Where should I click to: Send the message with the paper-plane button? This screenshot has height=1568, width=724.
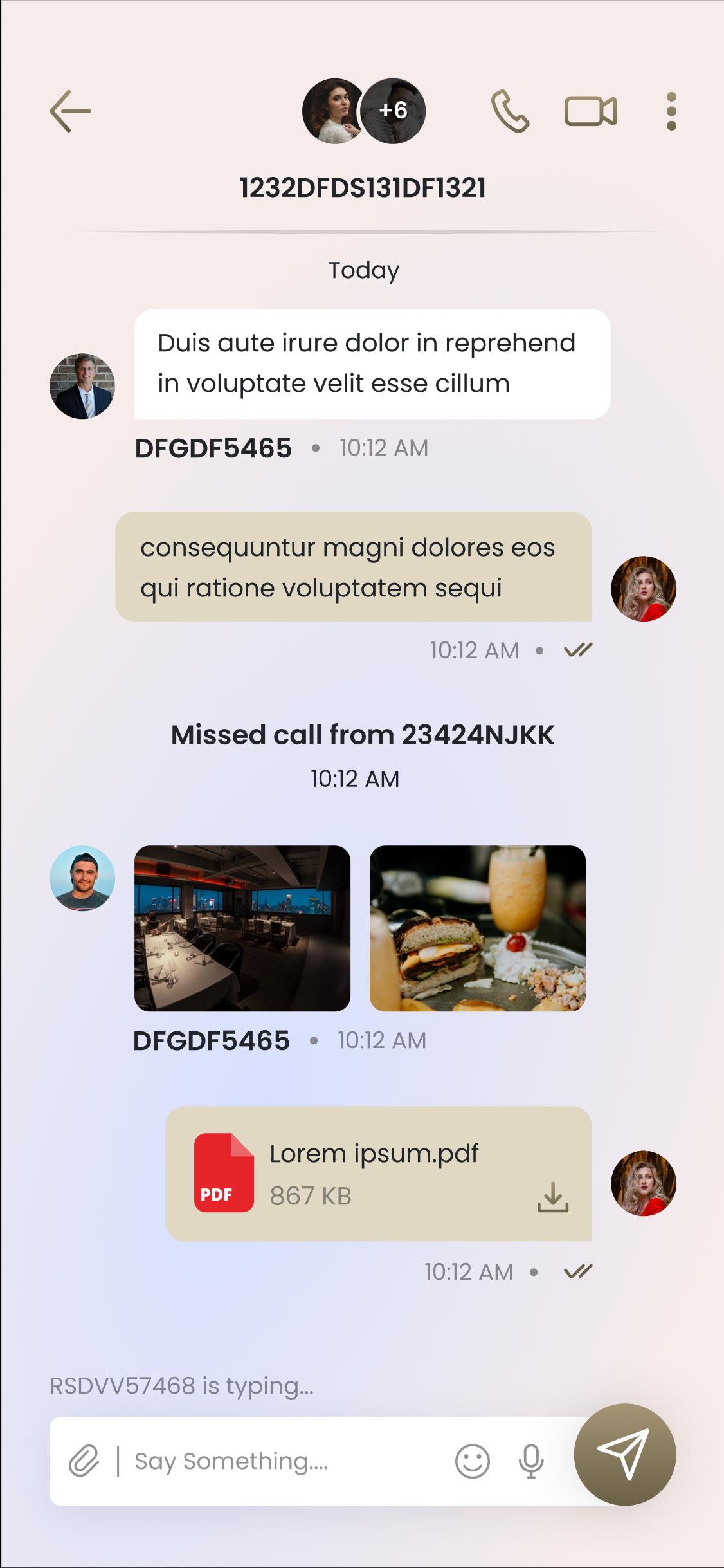click(624, 1454)
